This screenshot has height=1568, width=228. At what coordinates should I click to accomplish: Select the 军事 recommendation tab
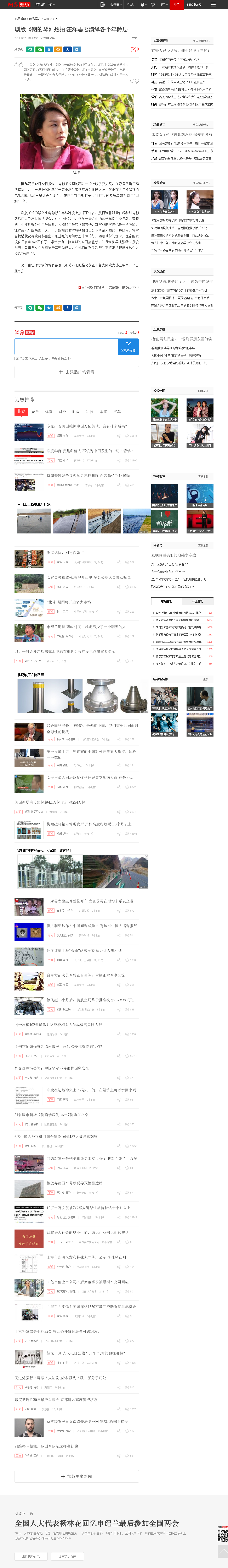coord(103,412)
